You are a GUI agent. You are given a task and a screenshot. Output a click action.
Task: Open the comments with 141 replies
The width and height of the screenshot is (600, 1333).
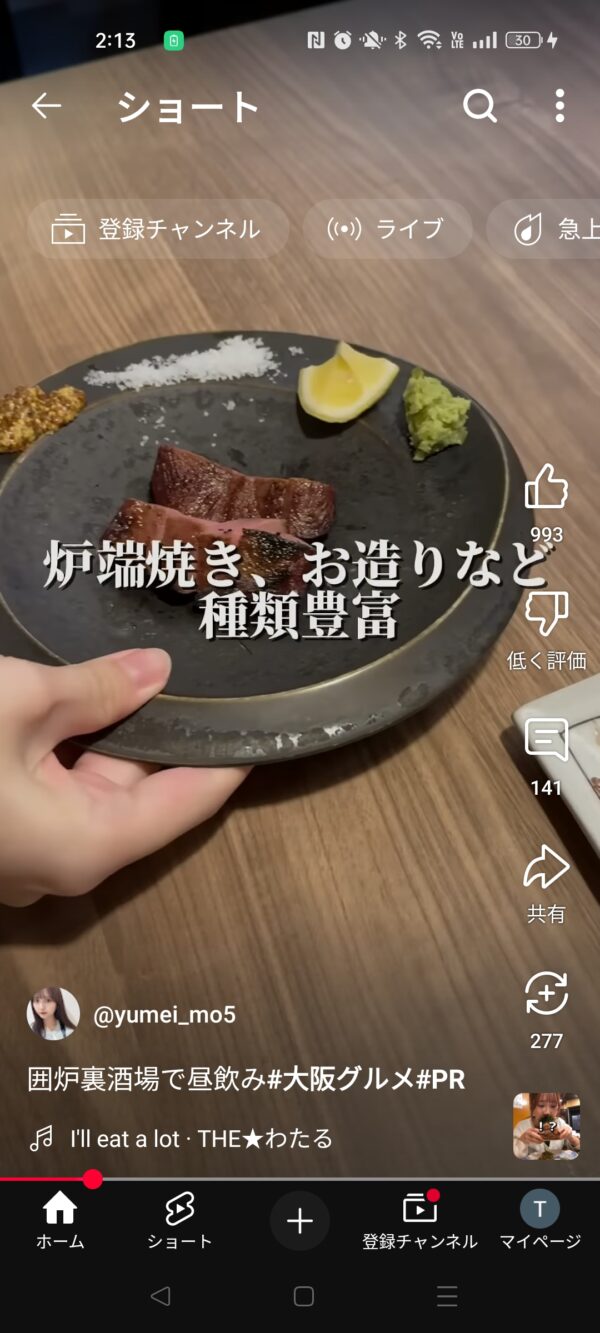(546, 742)
